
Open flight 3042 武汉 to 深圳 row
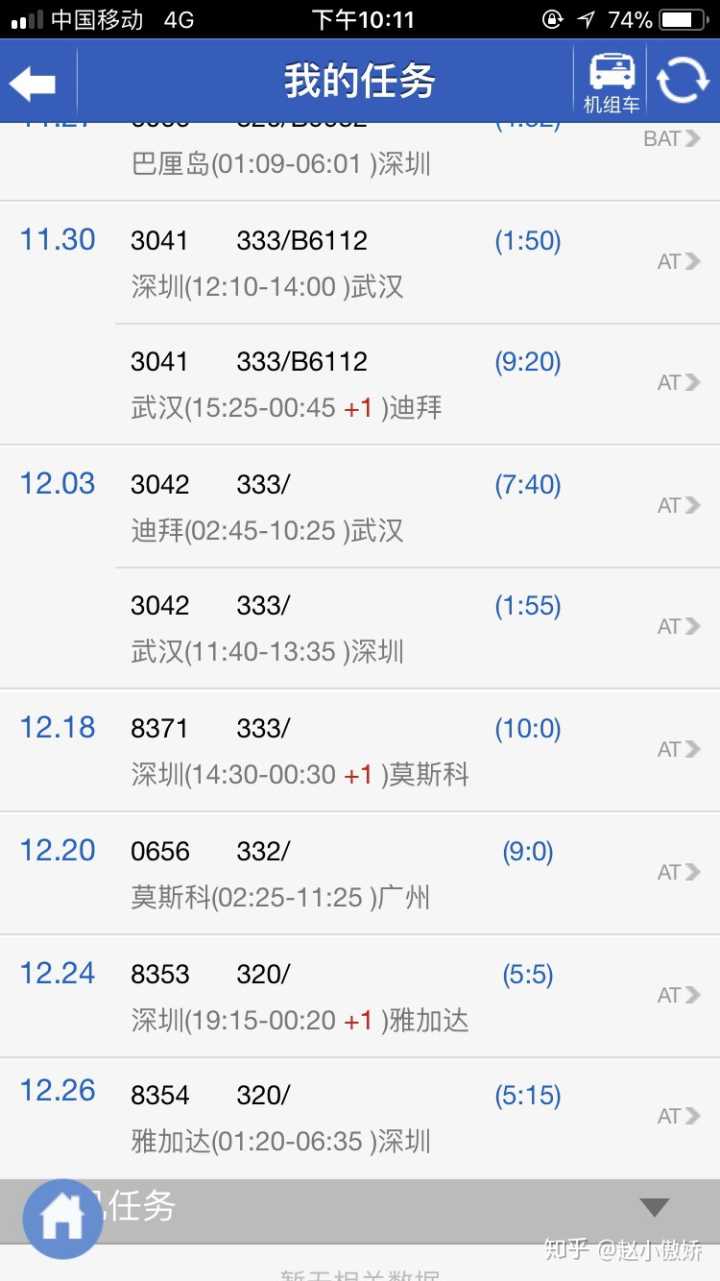tap(400, 629)
